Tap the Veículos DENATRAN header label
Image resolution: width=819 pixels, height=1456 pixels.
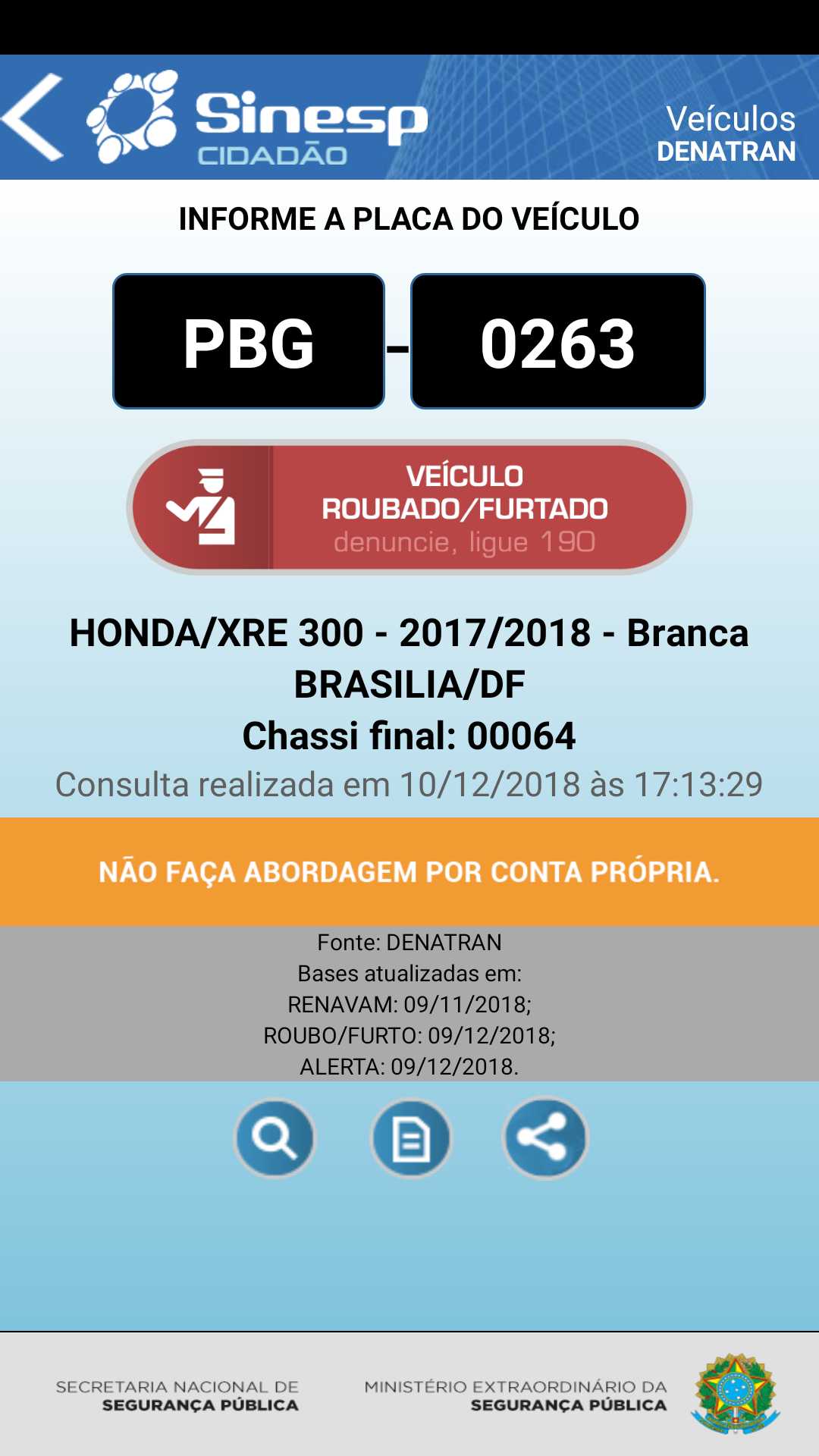tap(728, 133)
